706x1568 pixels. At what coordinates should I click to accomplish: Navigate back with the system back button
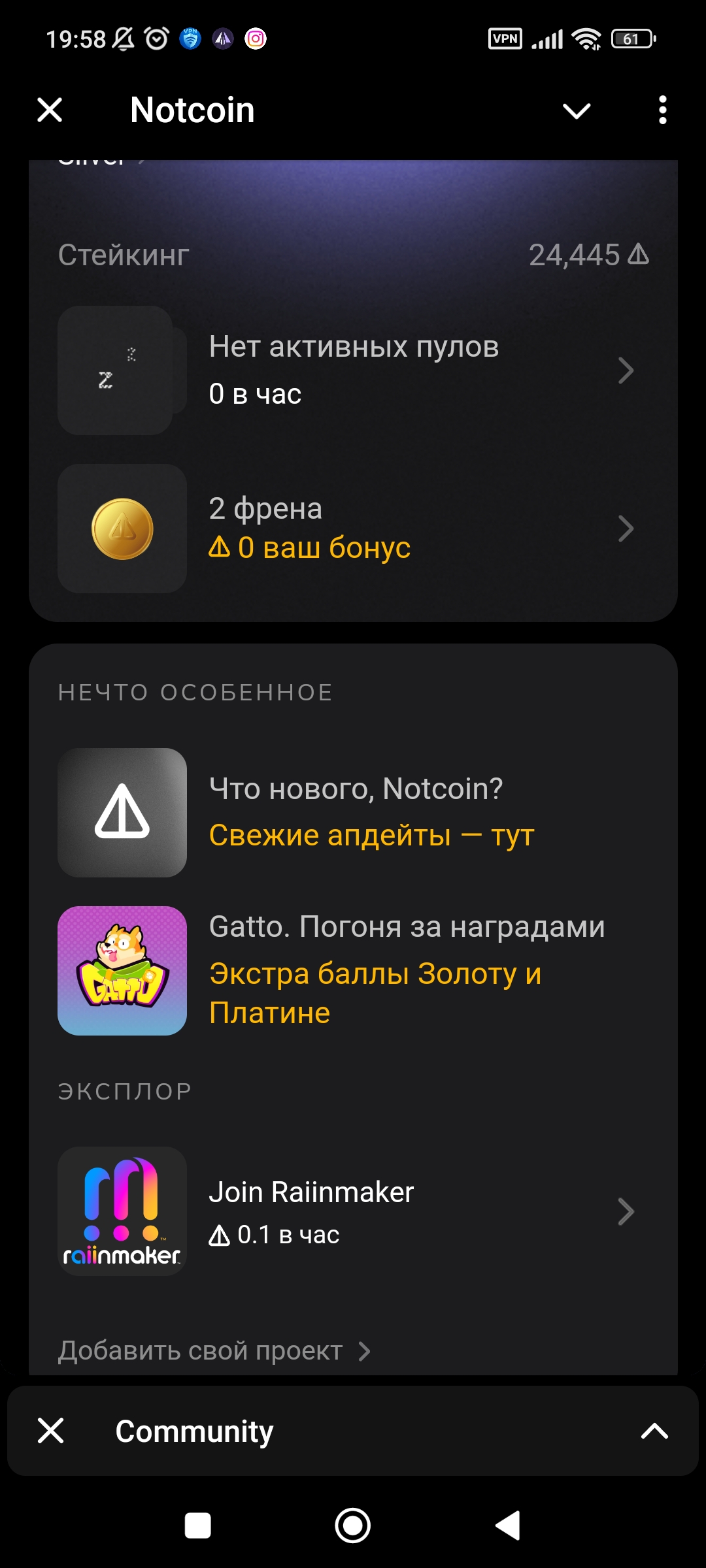point(508,1526)
